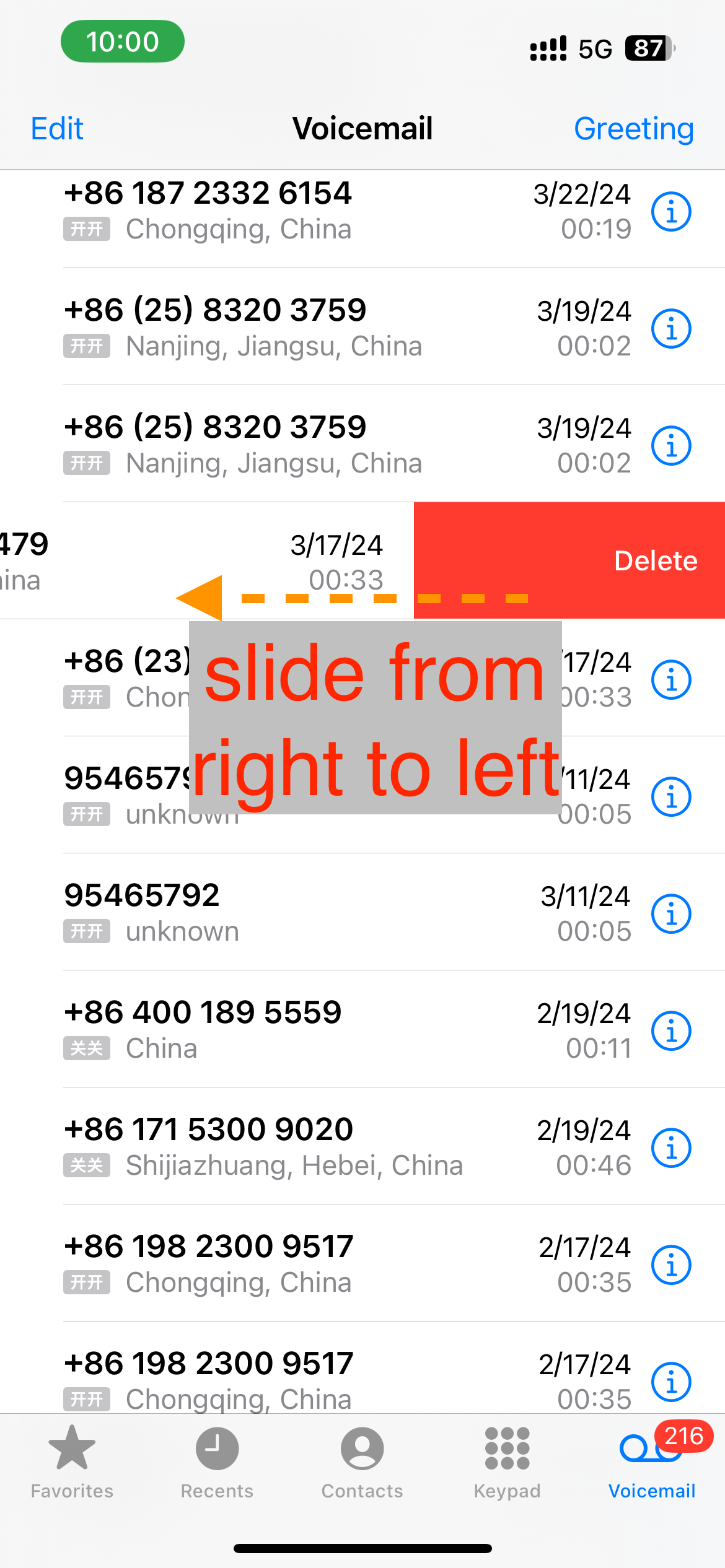Show info for +86 171 5300 9020
This screenshot has width=725, height=1568.
[x=671, y=1148]
